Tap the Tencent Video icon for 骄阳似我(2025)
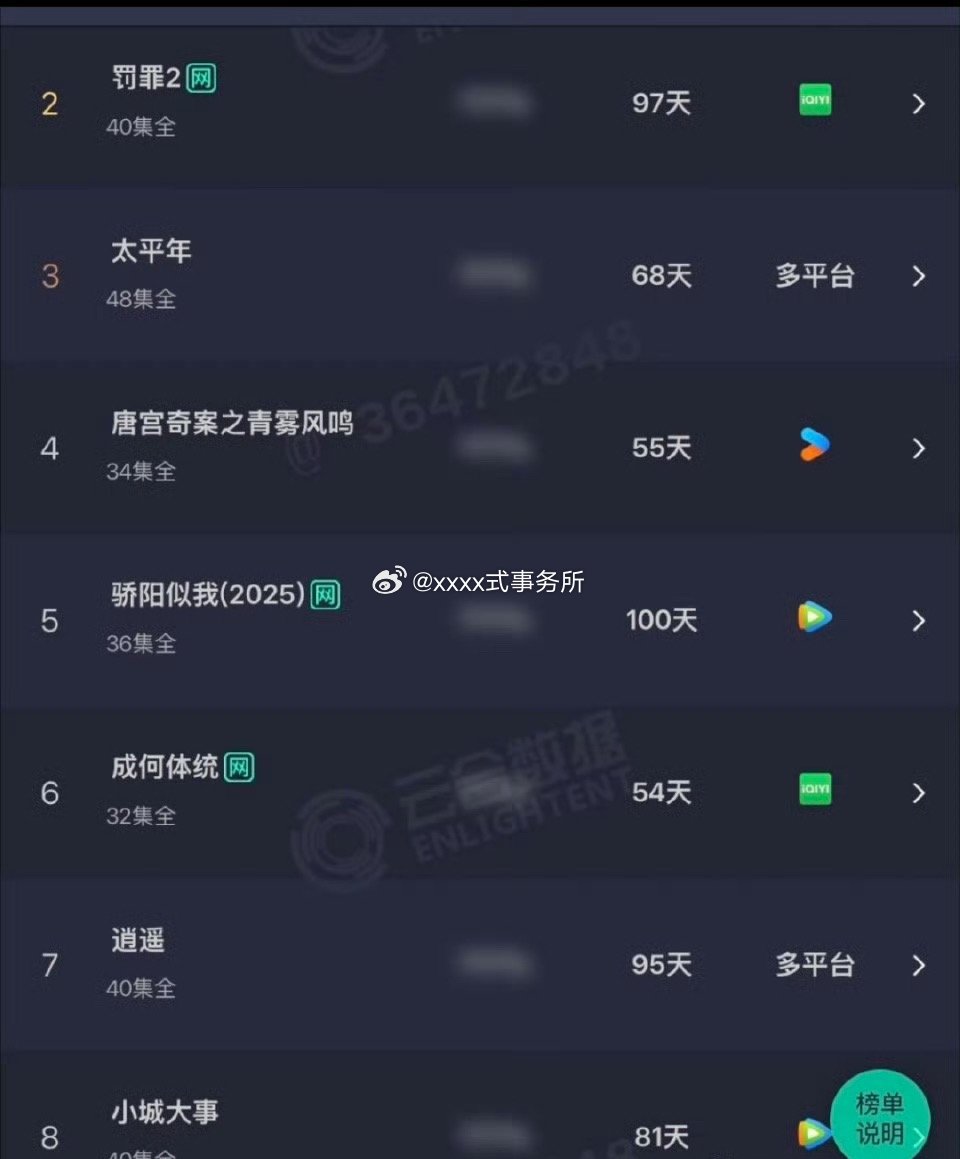The width and height of the screenshot is (960, 1159). (814, 618)
